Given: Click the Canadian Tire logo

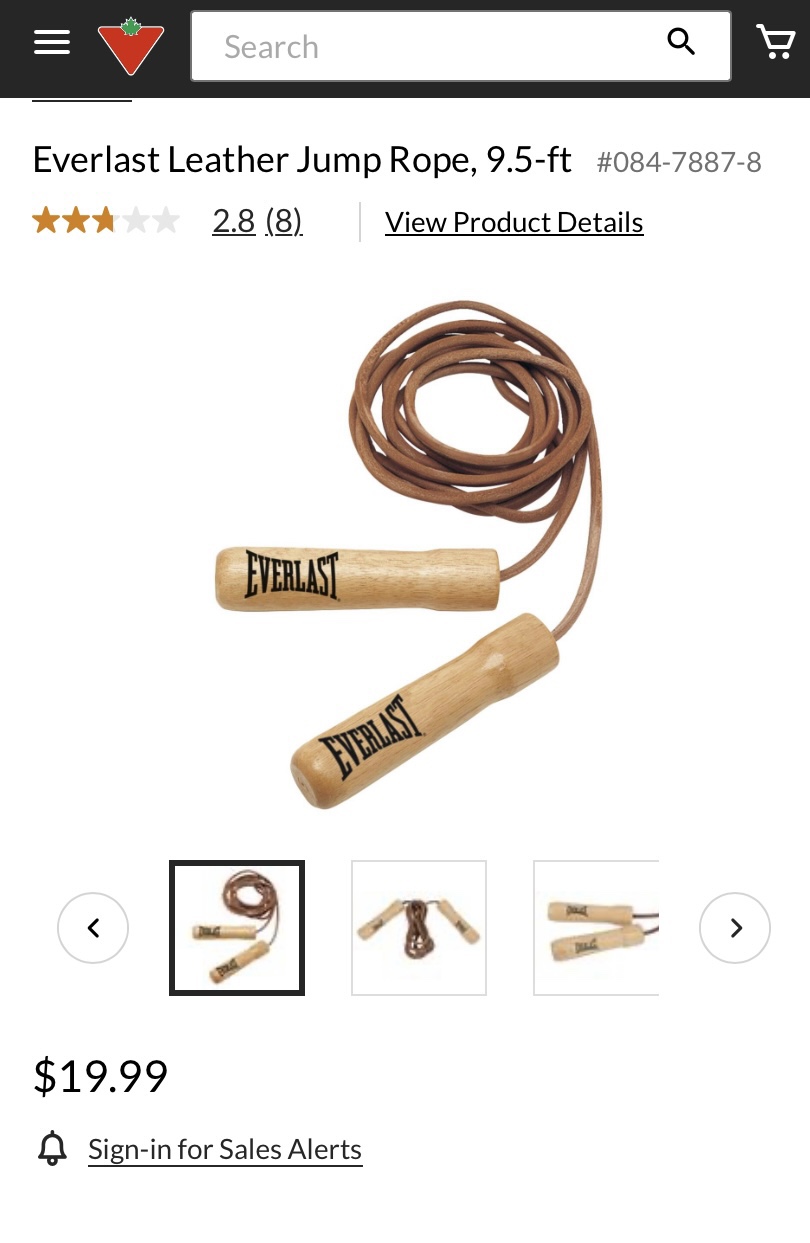Looking at the screenshot, I should click(131, 44).
